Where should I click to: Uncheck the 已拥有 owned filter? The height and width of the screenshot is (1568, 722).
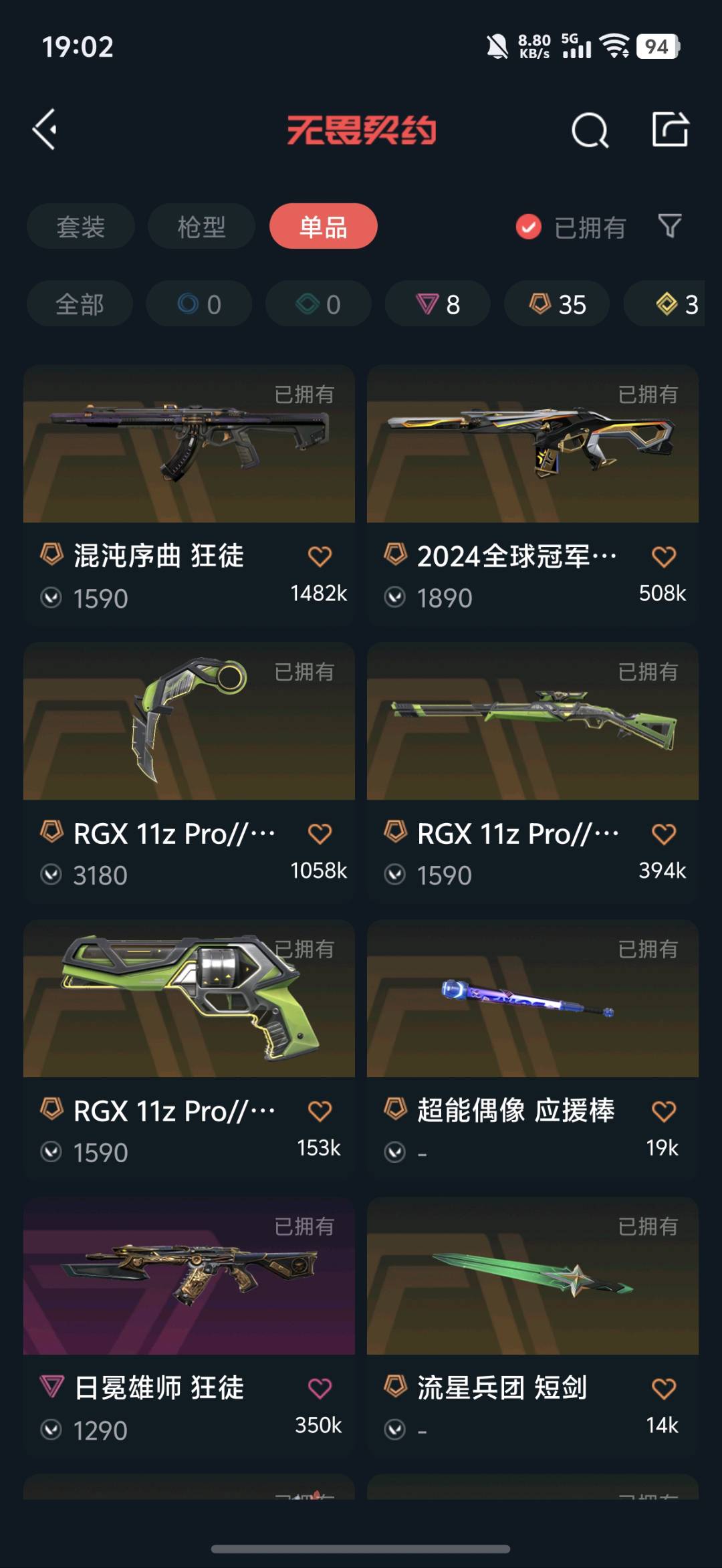click(528, 227)
